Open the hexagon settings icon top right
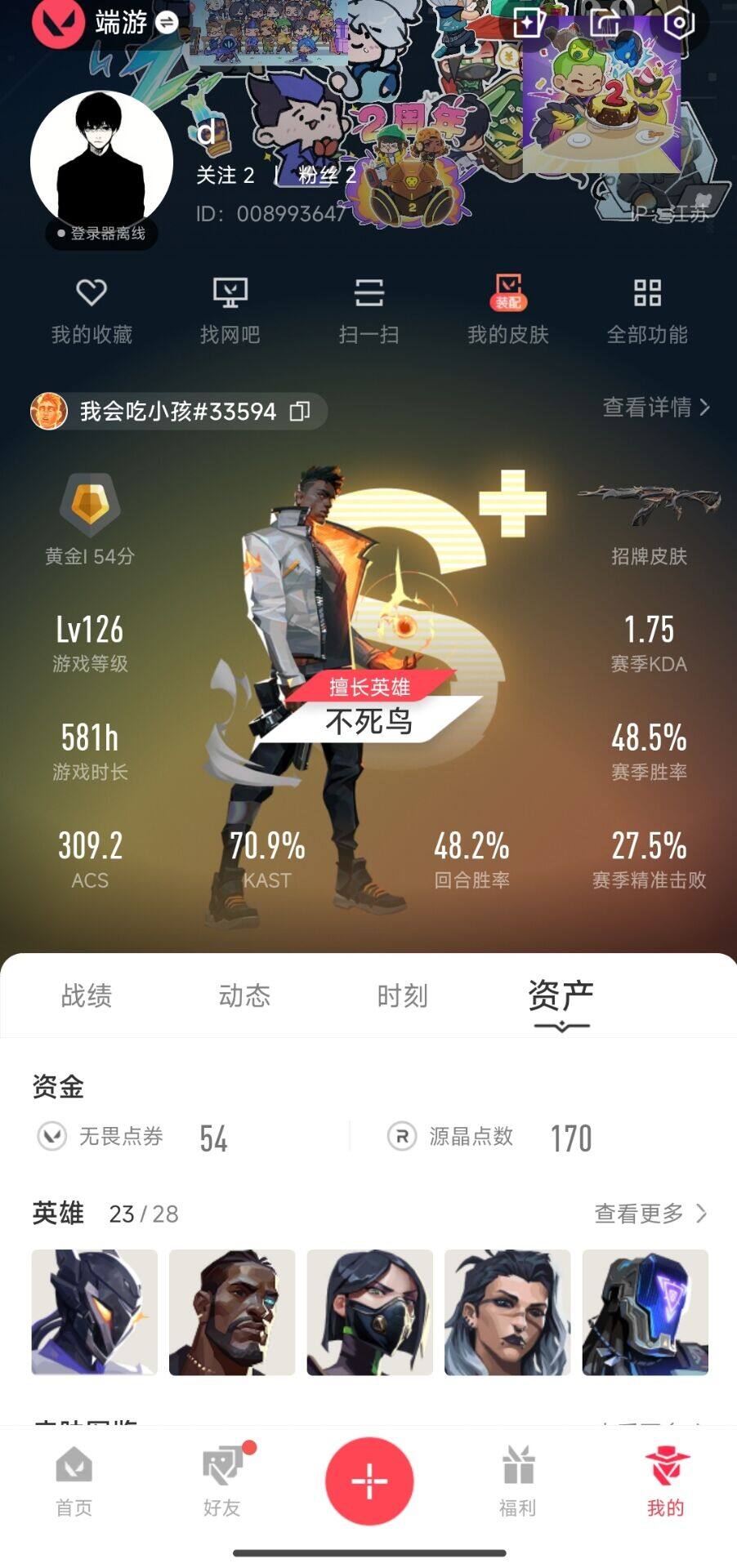The image size is (737, 1568). [x=677, y=24]
